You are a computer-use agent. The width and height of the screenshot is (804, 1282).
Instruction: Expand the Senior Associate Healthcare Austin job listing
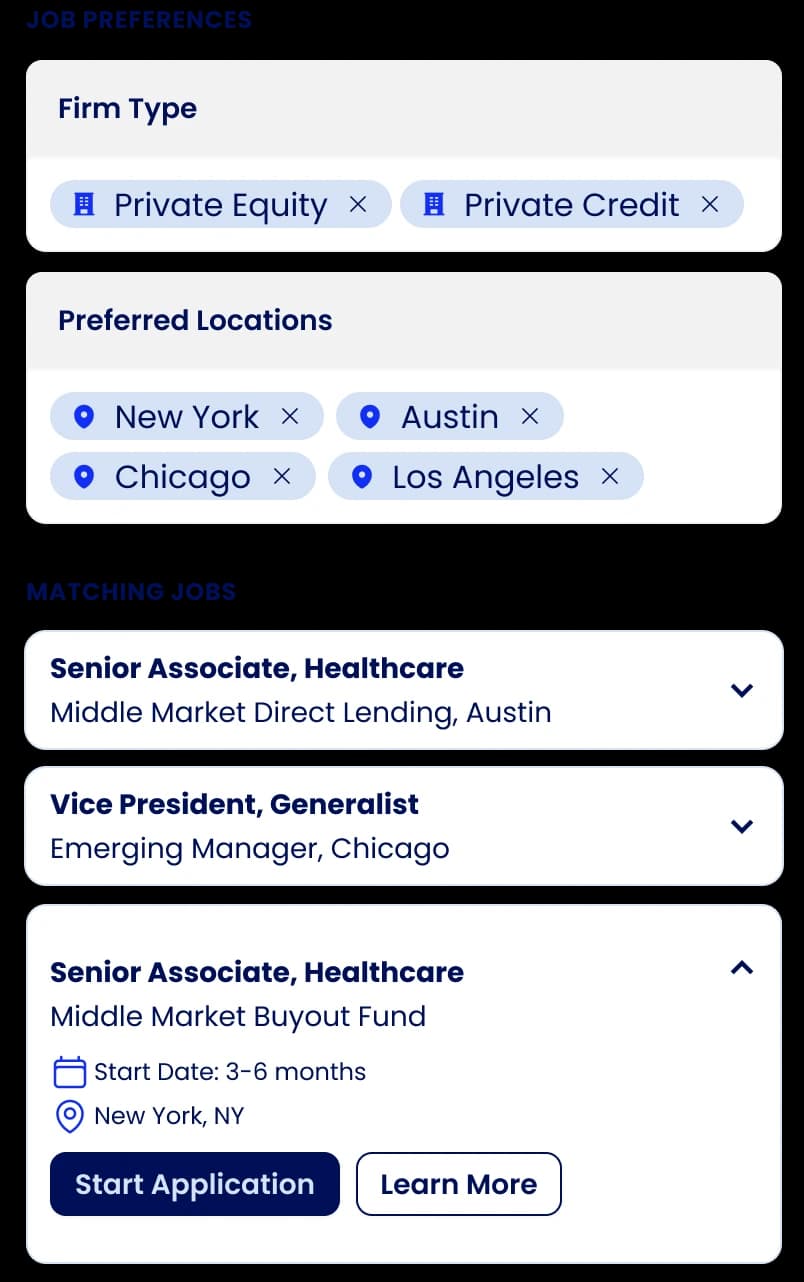[x=741, y=690]
